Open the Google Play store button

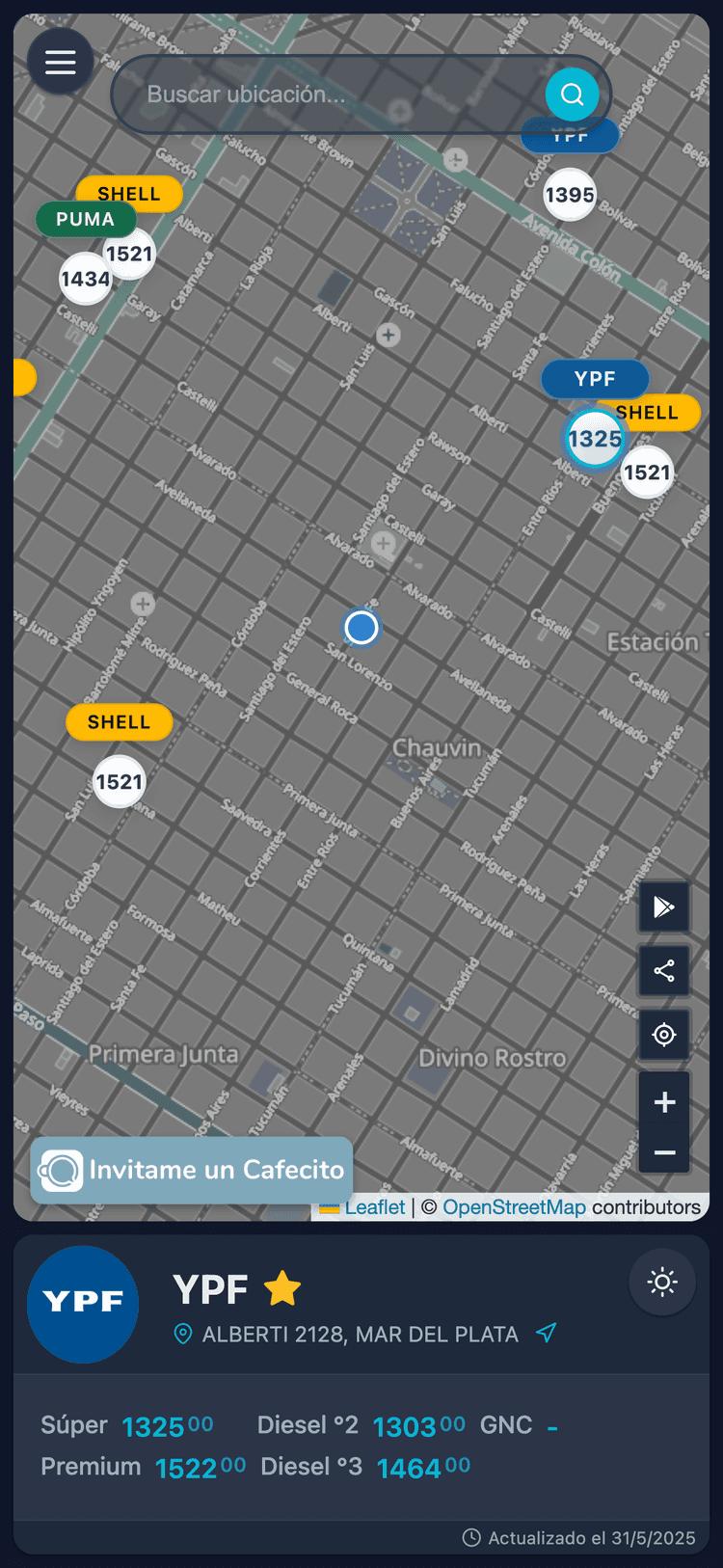[664, 906]
